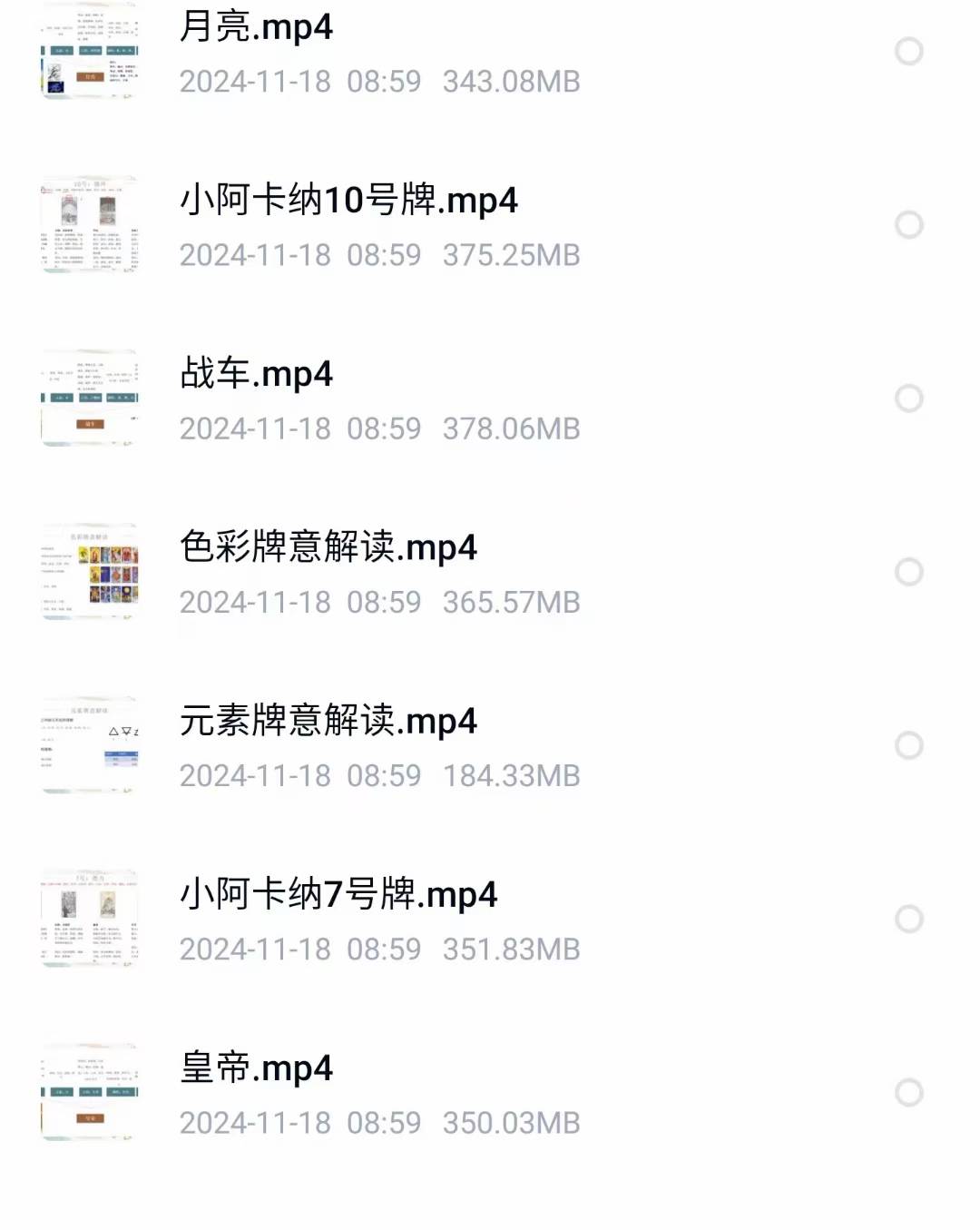The height and width of the screenshot is (1230, 980).
Task: Select the circle next to 小阿卡纳10号牌.mp4
Action: (908, 225)
